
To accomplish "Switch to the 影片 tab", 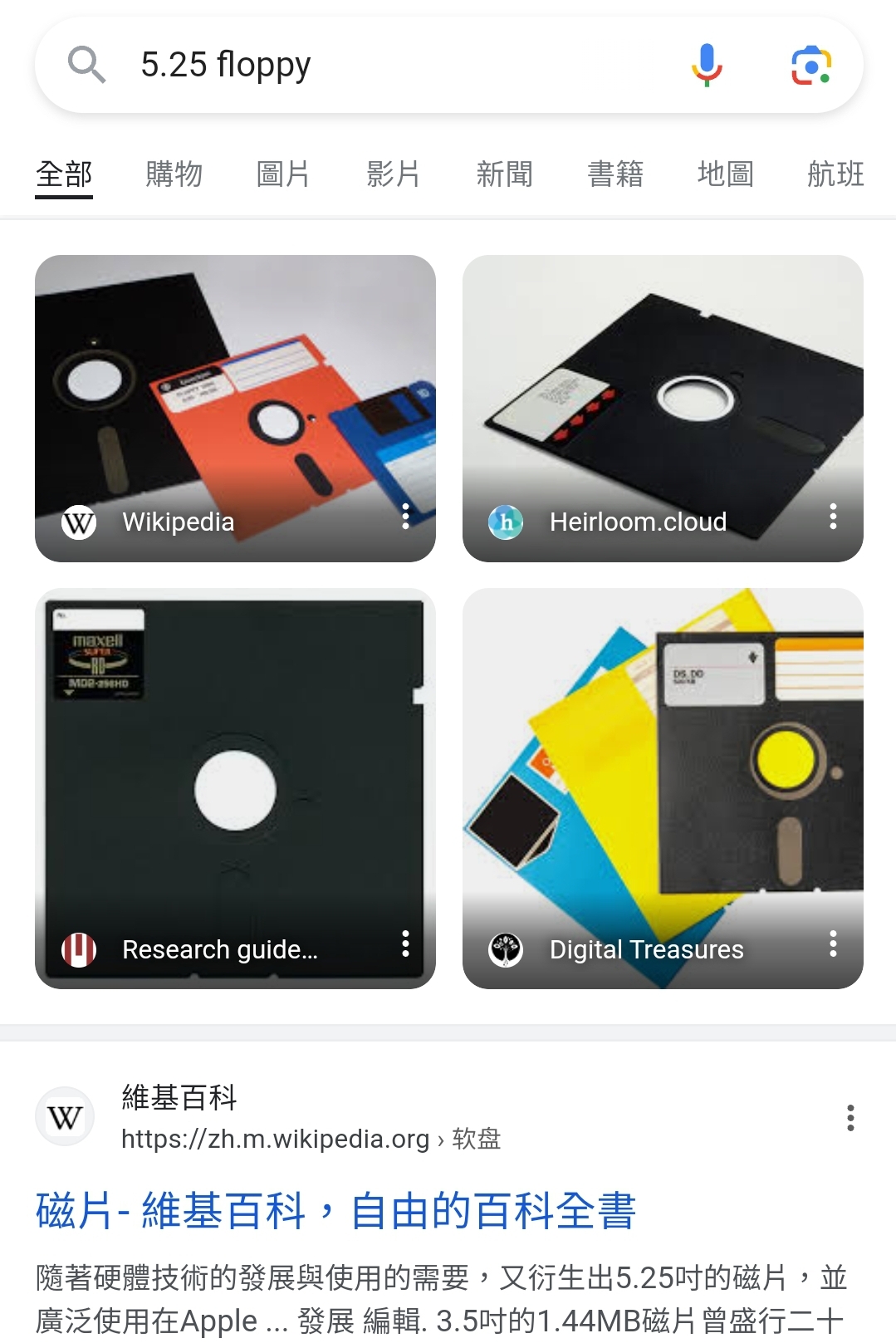I will 394,174.
